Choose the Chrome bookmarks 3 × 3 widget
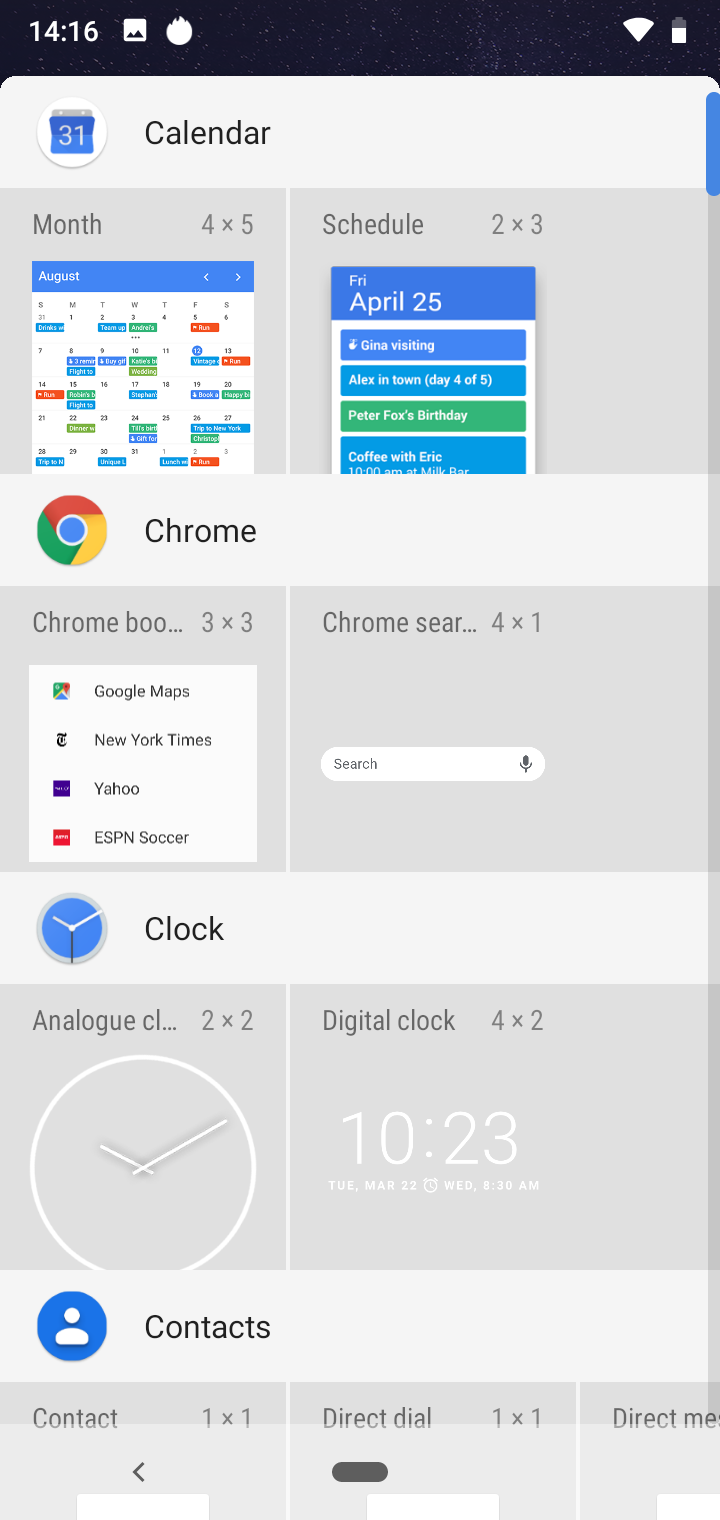The image size is (720, 1520). (143, 729)
